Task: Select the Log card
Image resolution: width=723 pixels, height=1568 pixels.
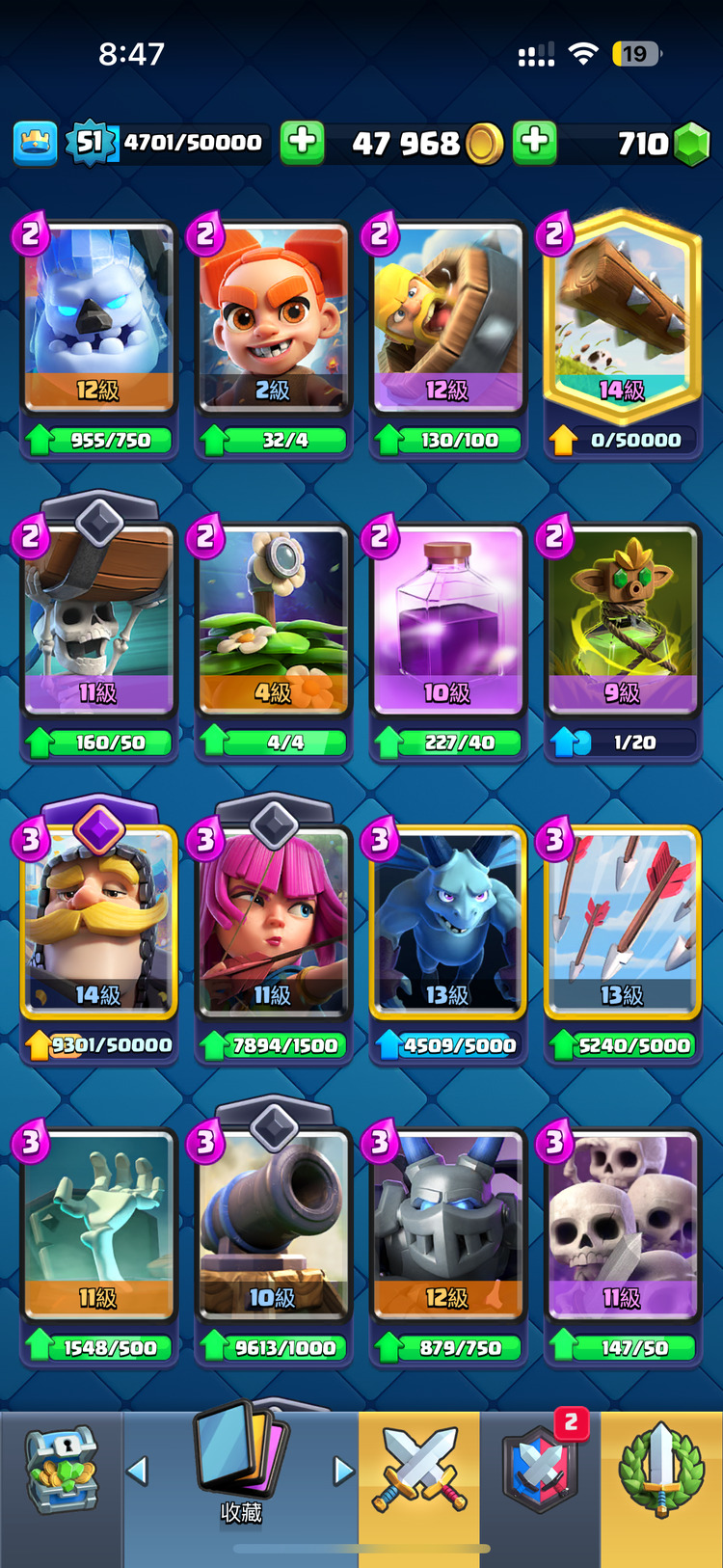Action: 622,318
